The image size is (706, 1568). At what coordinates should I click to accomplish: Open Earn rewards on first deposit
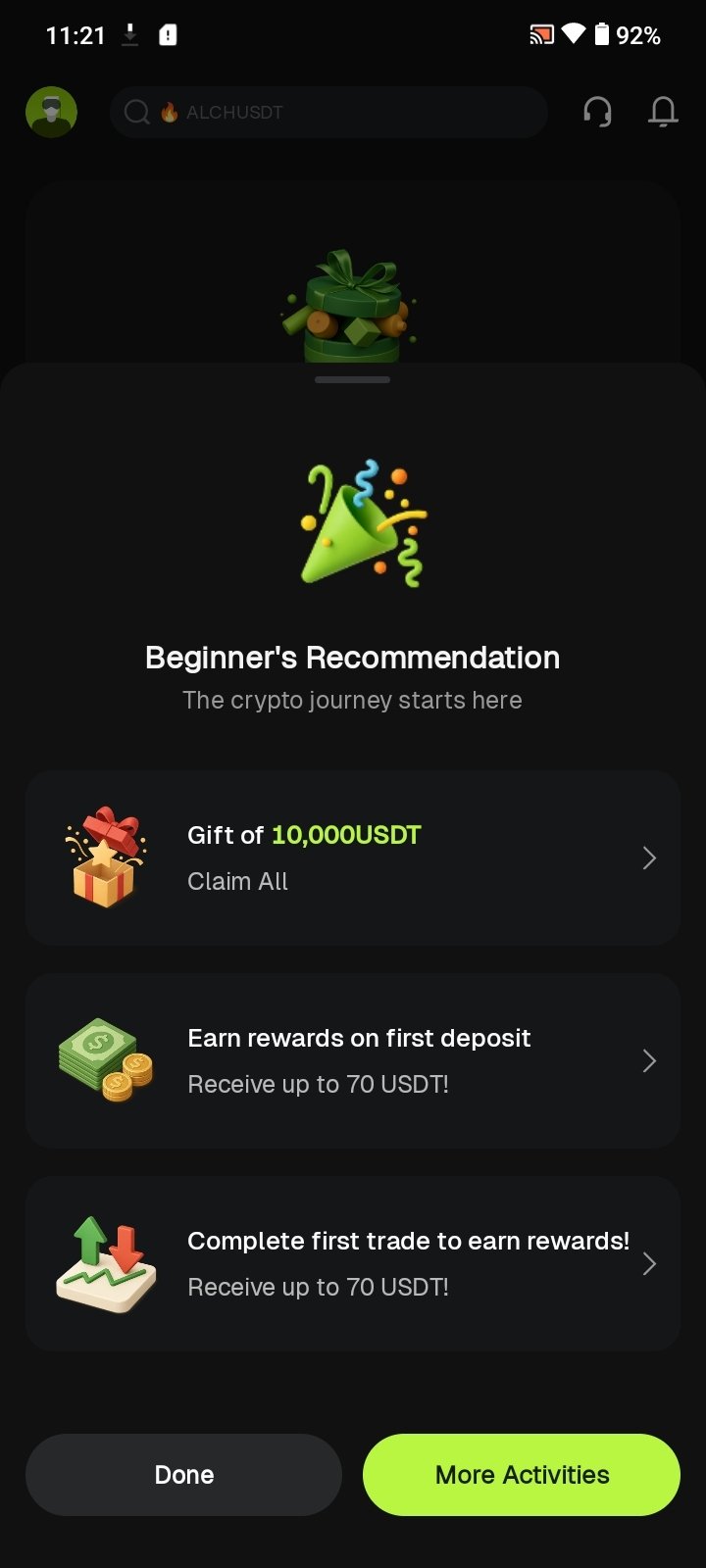(352, 1060)
